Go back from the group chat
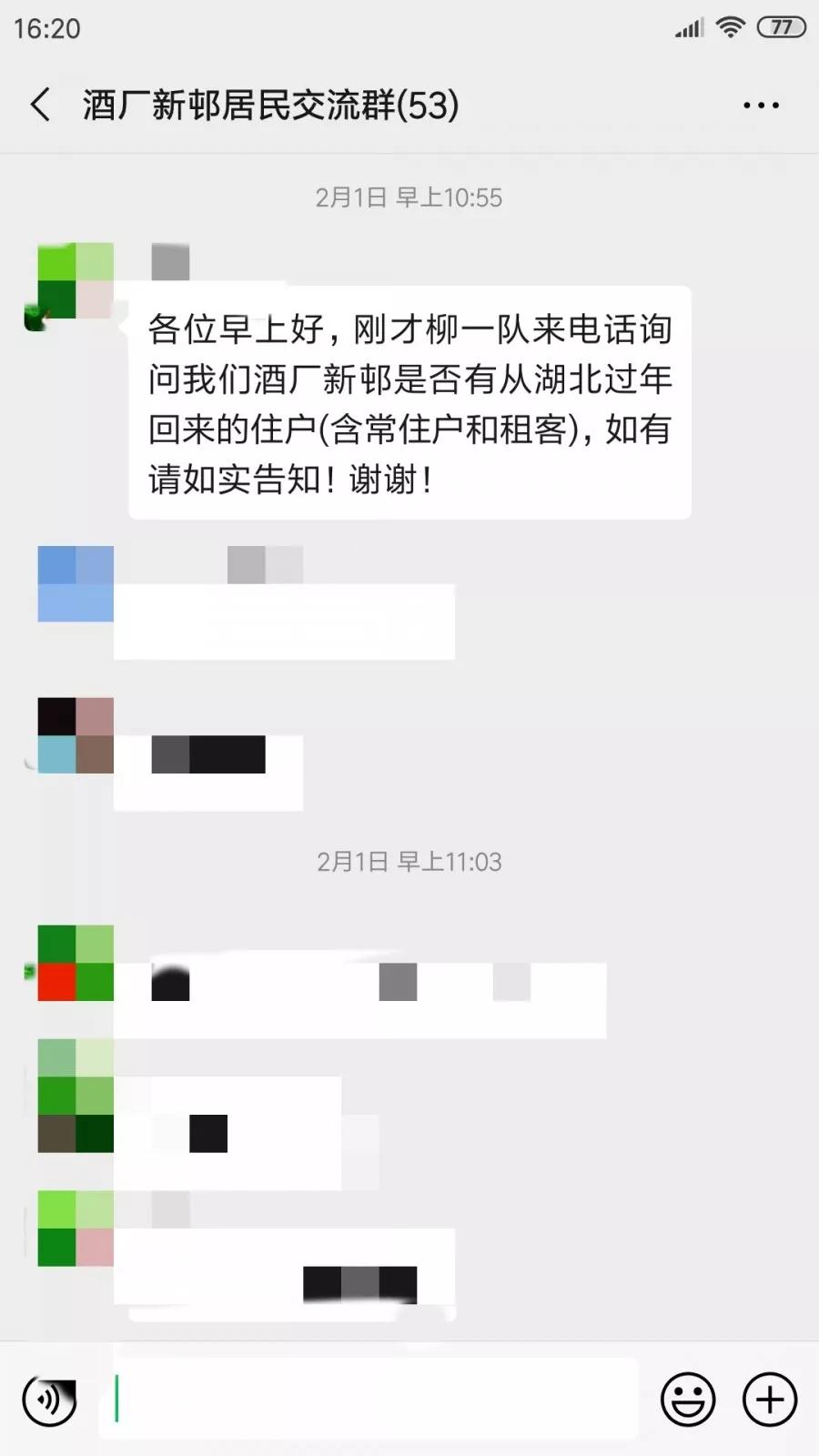 pyautogui.click(x=40, y=105)
